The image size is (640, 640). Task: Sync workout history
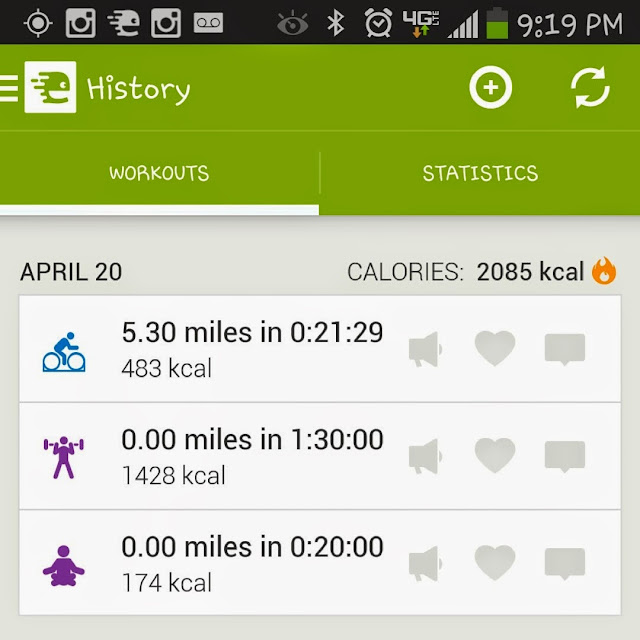(590, 89)
